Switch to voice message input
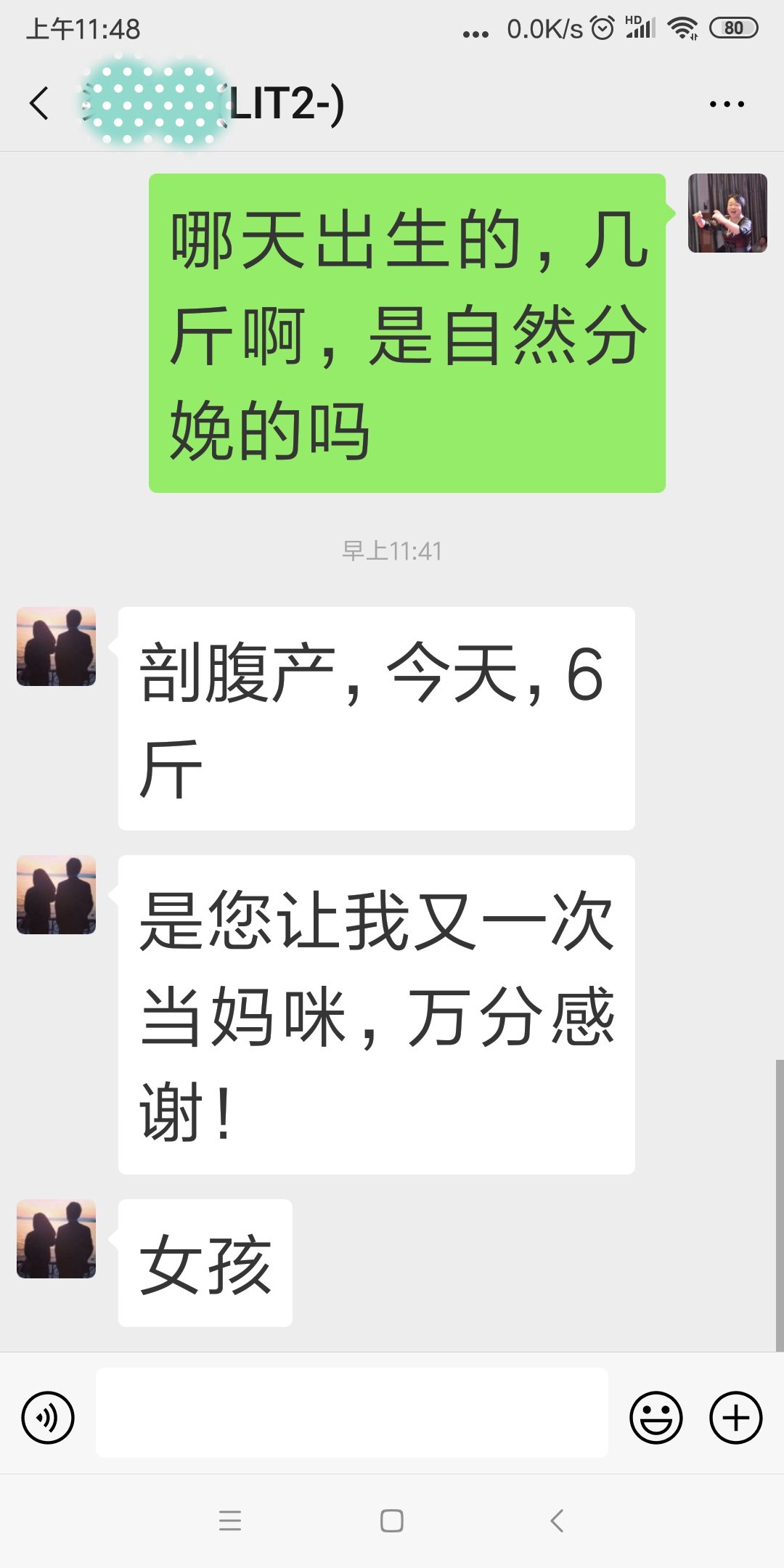This screenshot has height=1568, width=784. tap(48, 1417)
